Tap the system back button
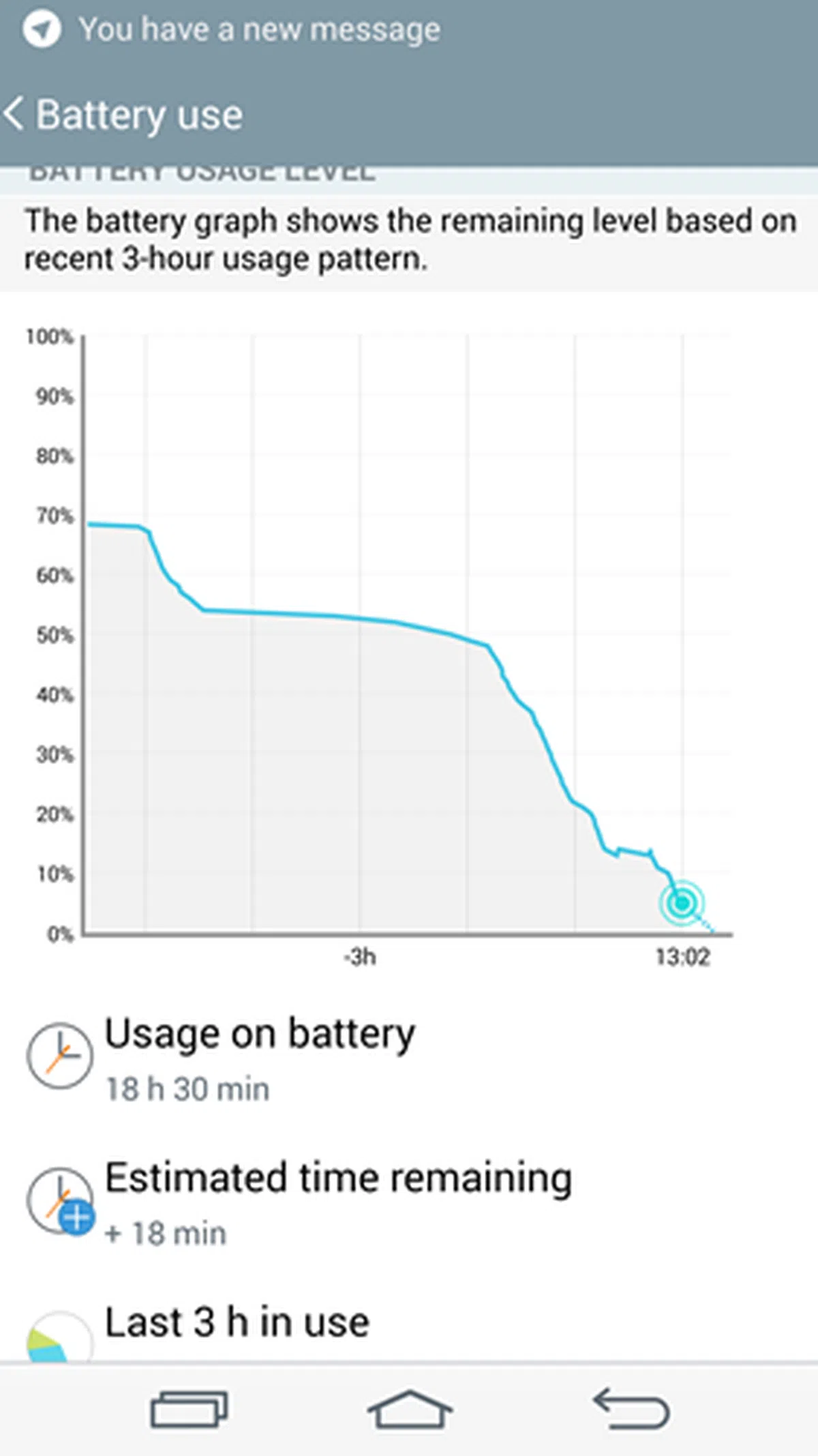 click(x=631, y=1408)
